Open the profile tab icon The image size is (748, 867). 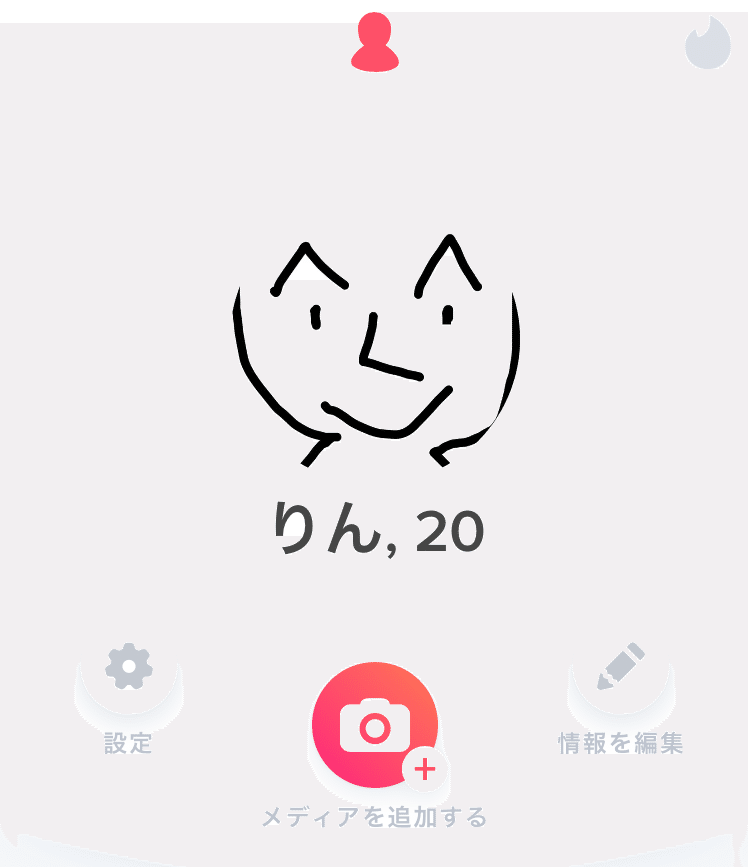(x=375, y=43)
